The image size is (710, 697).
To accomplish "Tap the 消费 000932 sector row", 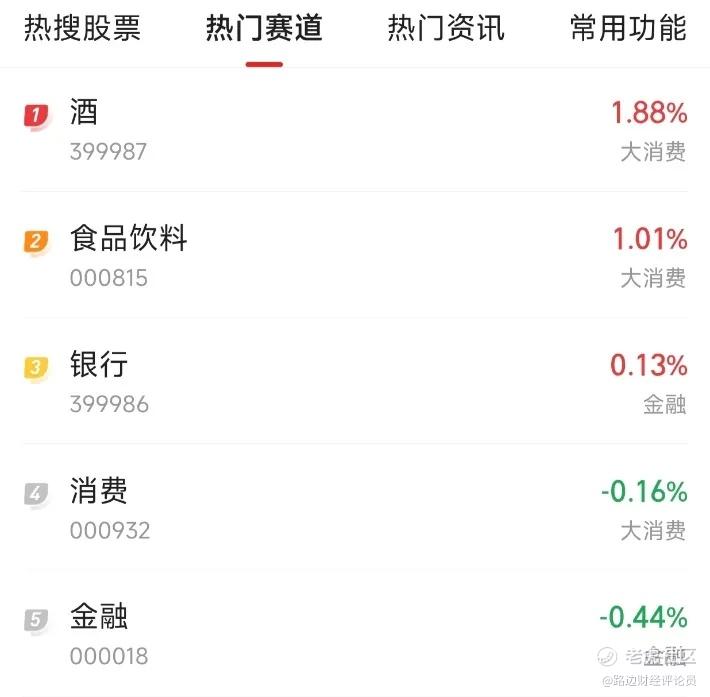I will click(x=355, y=508).
